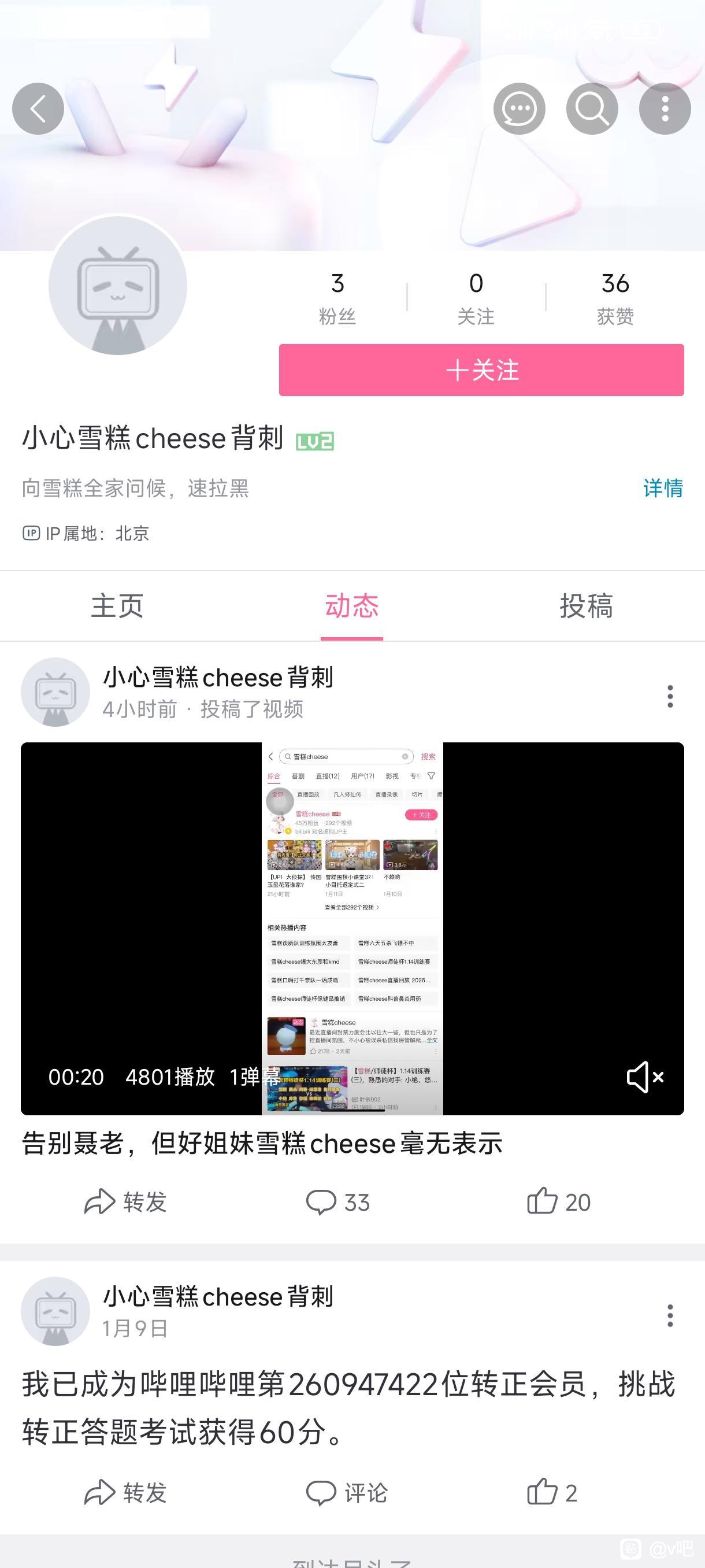
Task: Go back from this profile page
Action: [38, 109]
